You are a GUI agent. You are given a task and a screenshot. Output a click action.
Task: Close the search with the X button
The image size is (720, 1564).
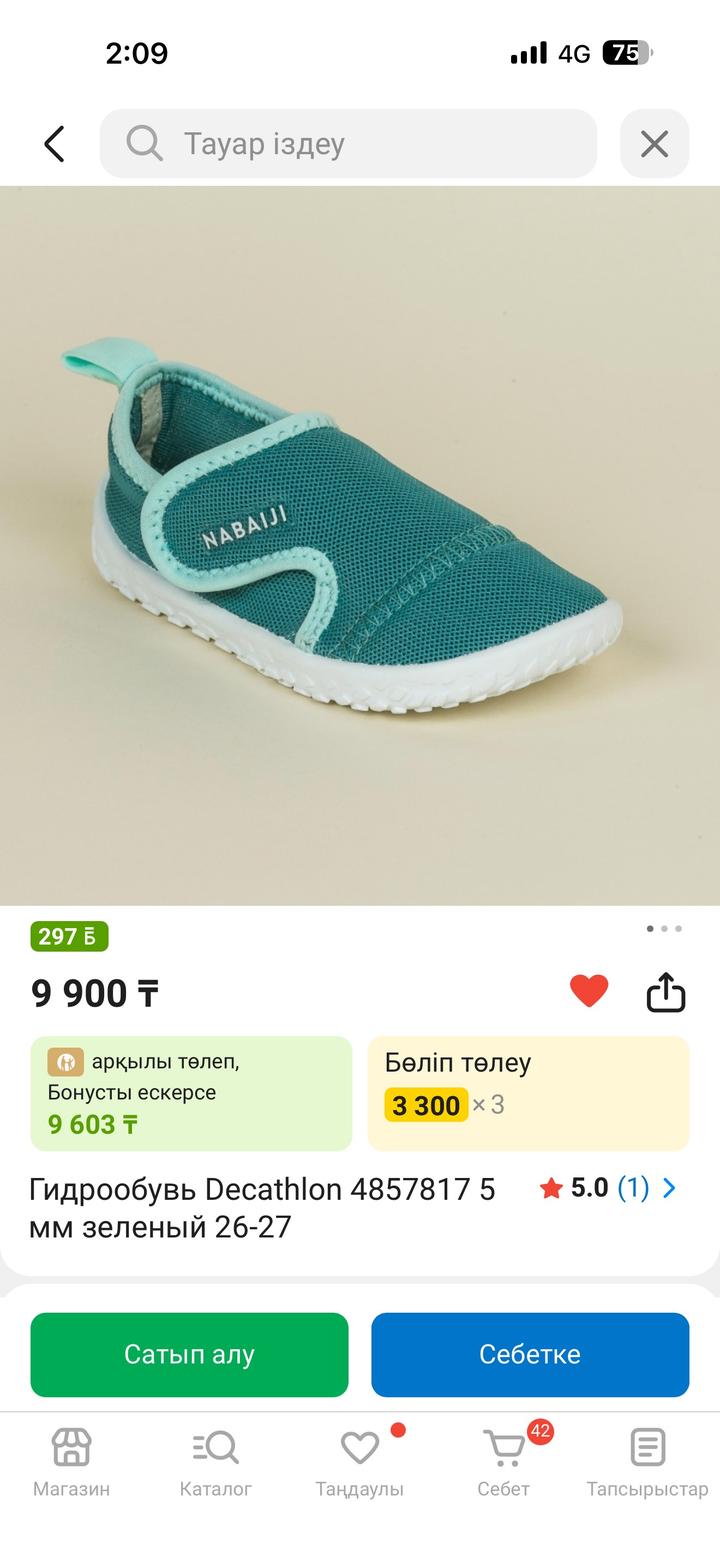[x=654, y=144]
